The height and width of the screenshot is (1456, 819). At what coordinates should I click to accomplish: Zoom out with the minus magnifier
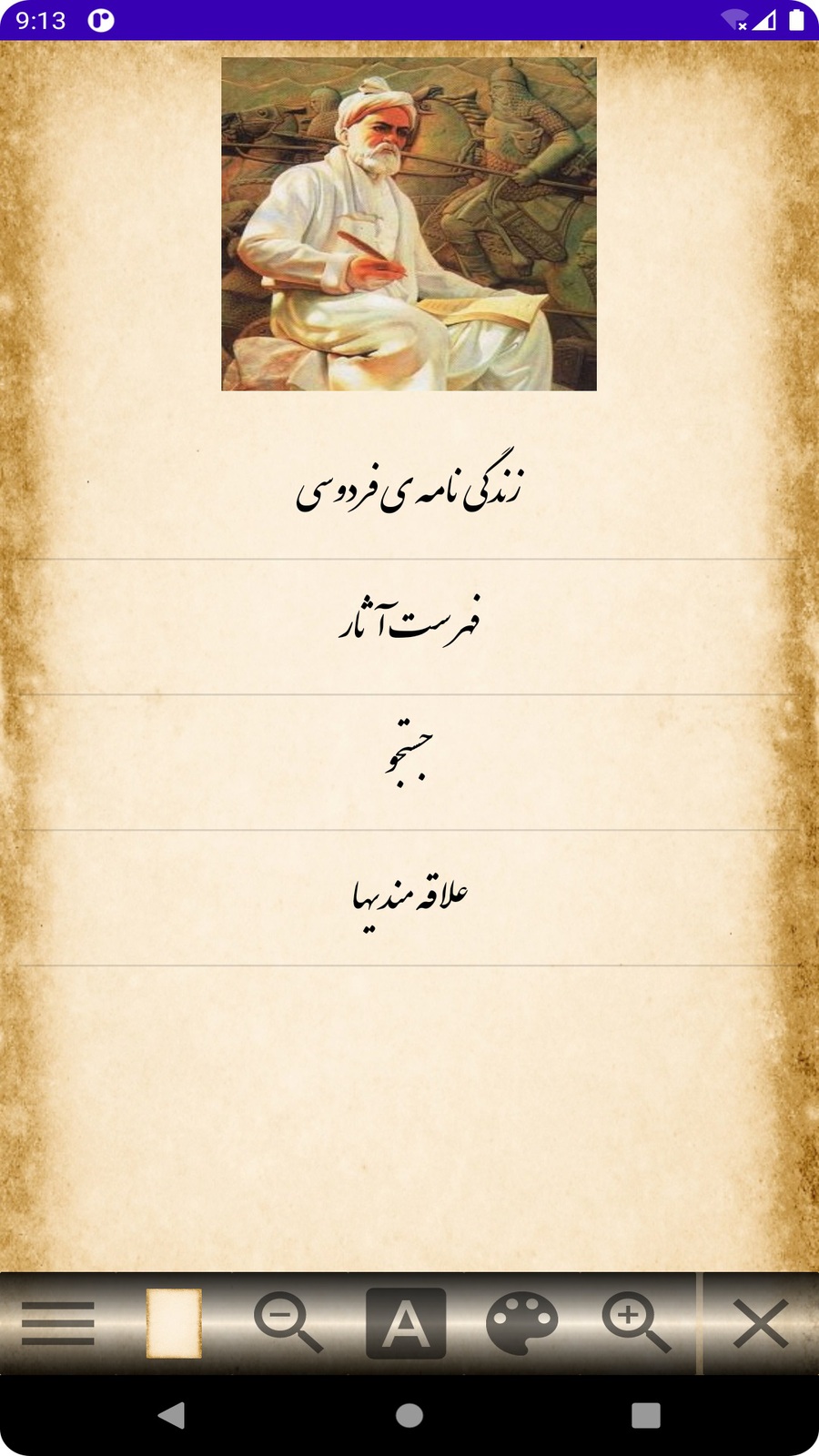pyautogui.click(x=288, y=1322)
